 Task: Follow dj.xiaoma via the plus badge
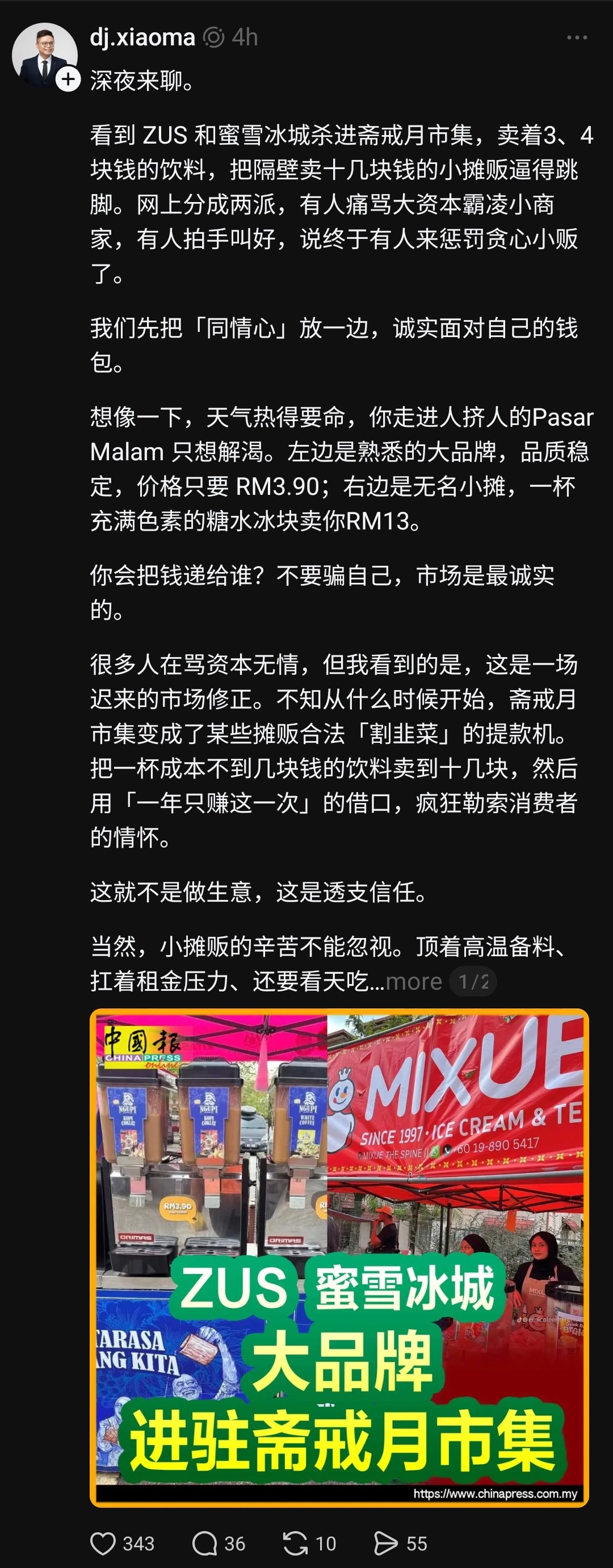tap(68, 79)
